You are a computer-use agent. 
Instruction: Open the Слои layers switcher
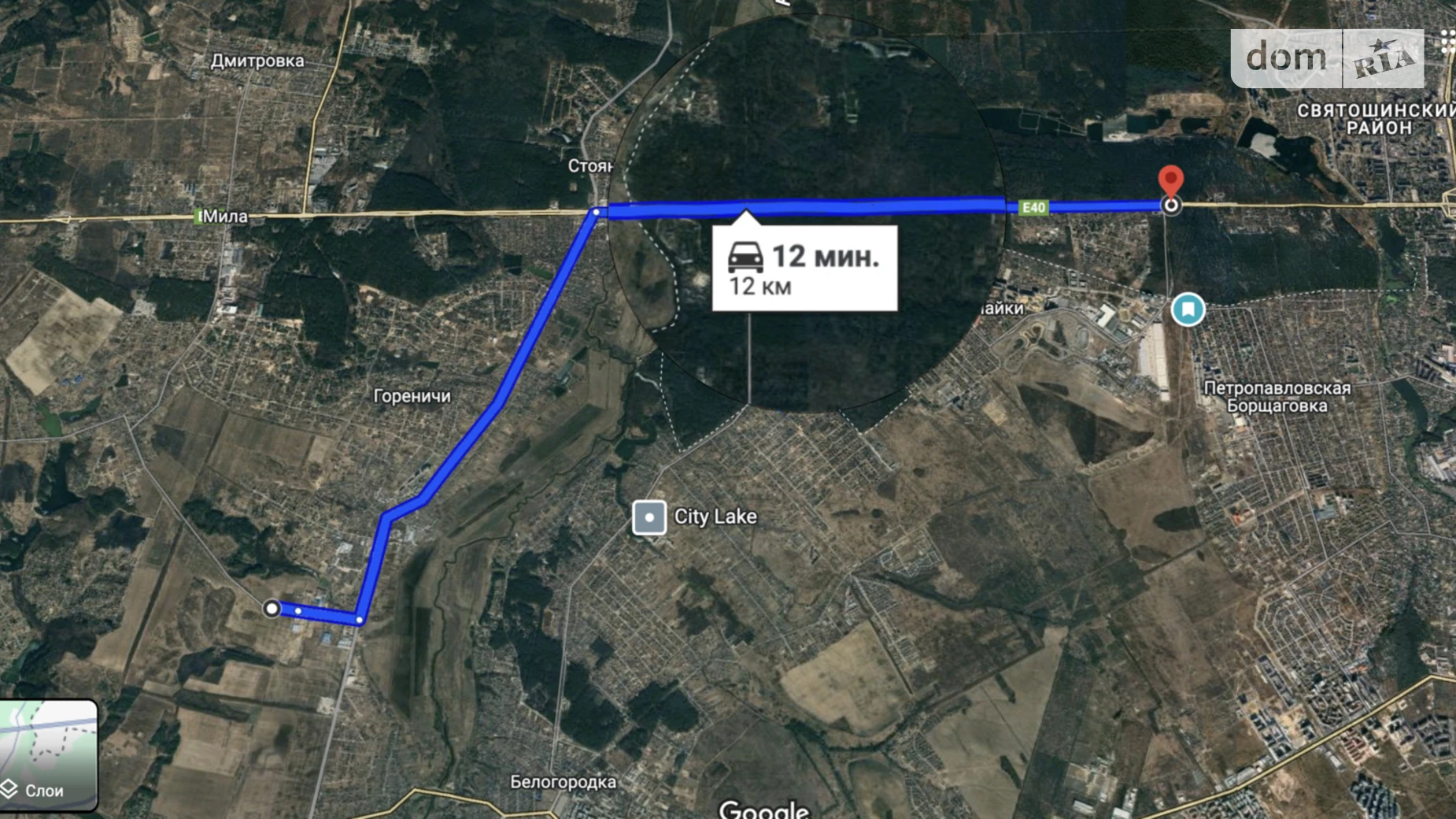48,755
